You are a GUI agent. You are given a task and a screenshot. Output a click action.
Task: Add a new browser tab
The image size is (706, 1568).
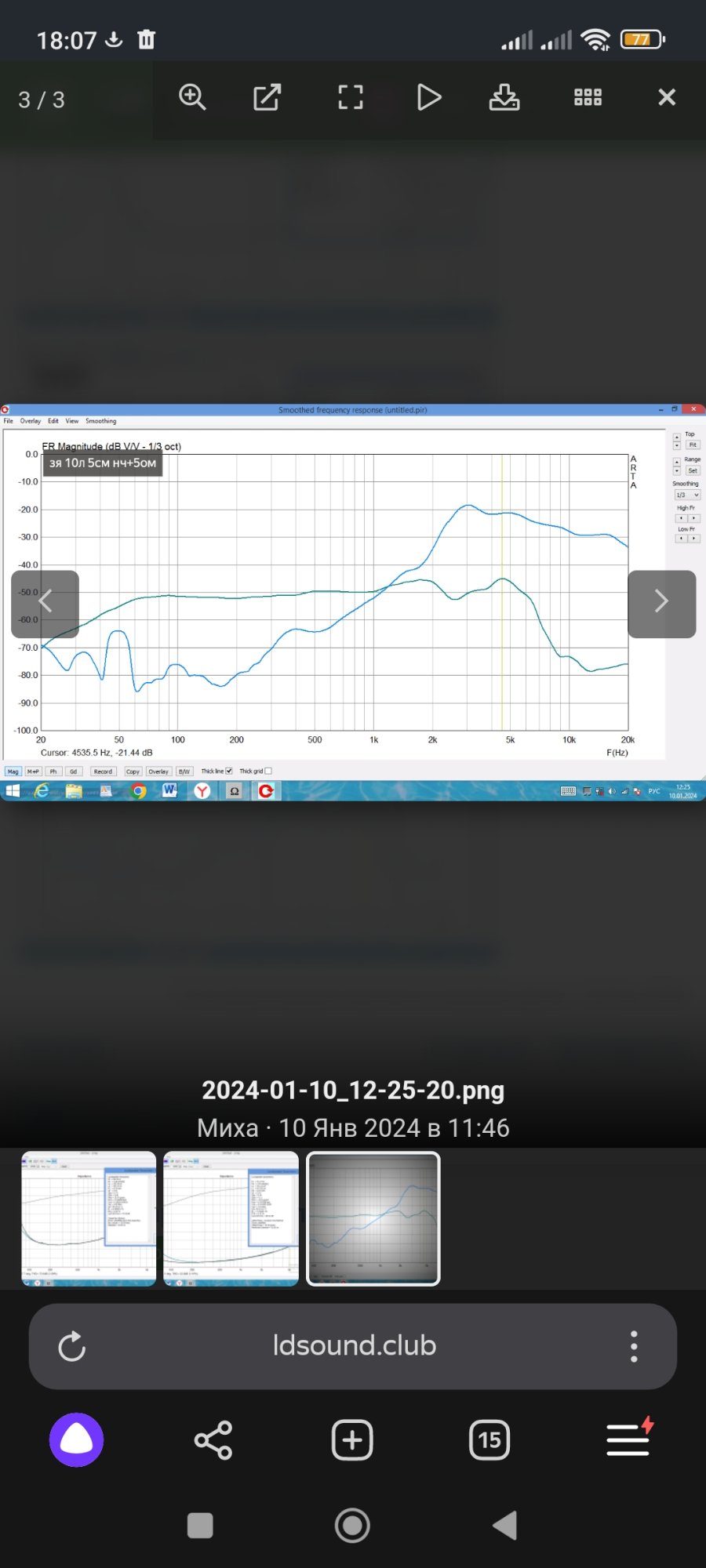click(352, 1440)
